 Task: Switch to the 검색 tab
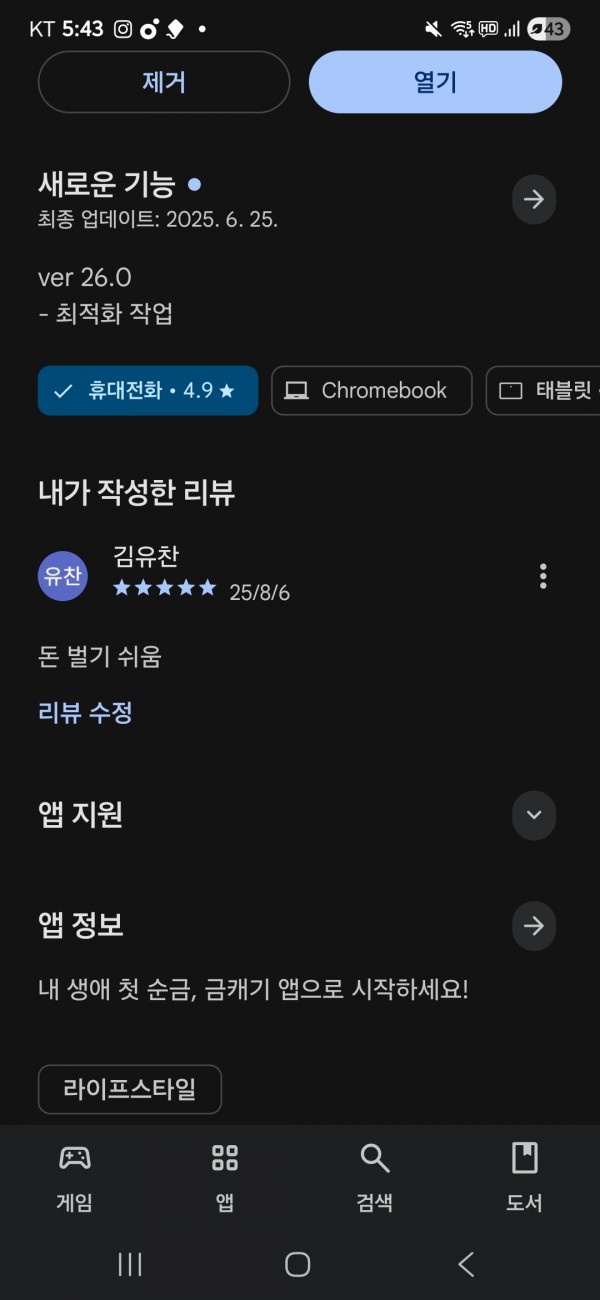[x=375, y=1177]
